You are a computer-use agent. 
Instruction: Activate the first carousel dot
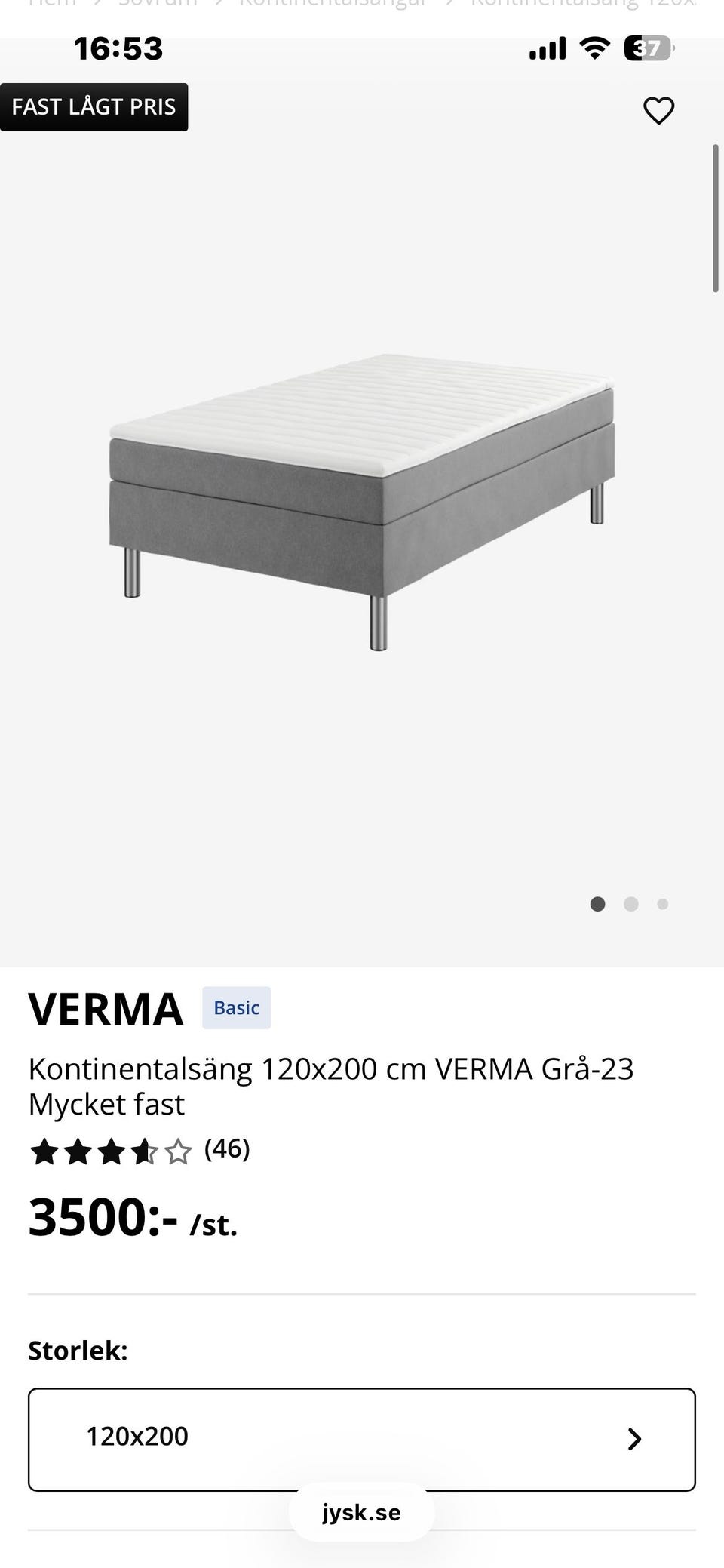(x=597, y=904)
